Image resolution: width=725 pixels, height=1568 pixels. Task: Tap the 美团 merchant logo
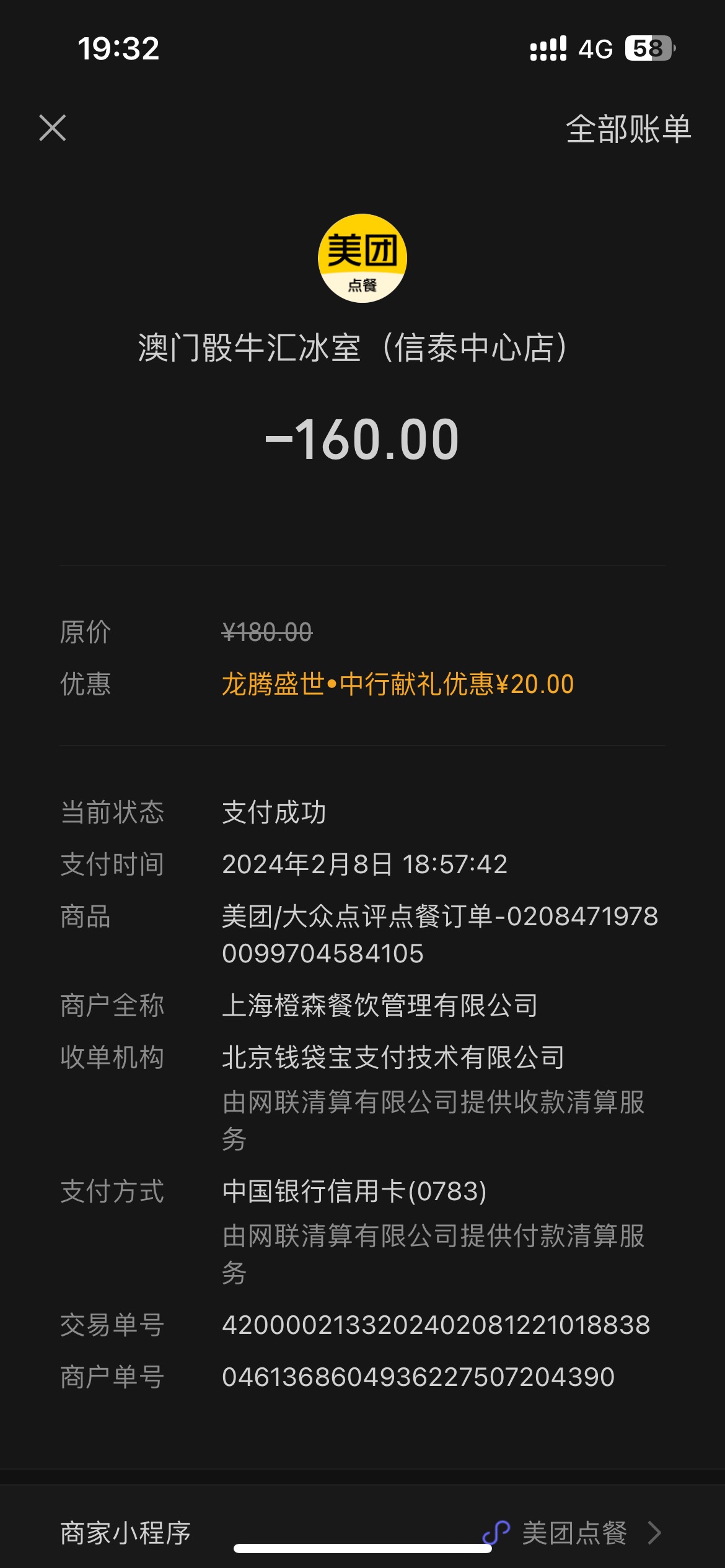(x=362, y=258)
